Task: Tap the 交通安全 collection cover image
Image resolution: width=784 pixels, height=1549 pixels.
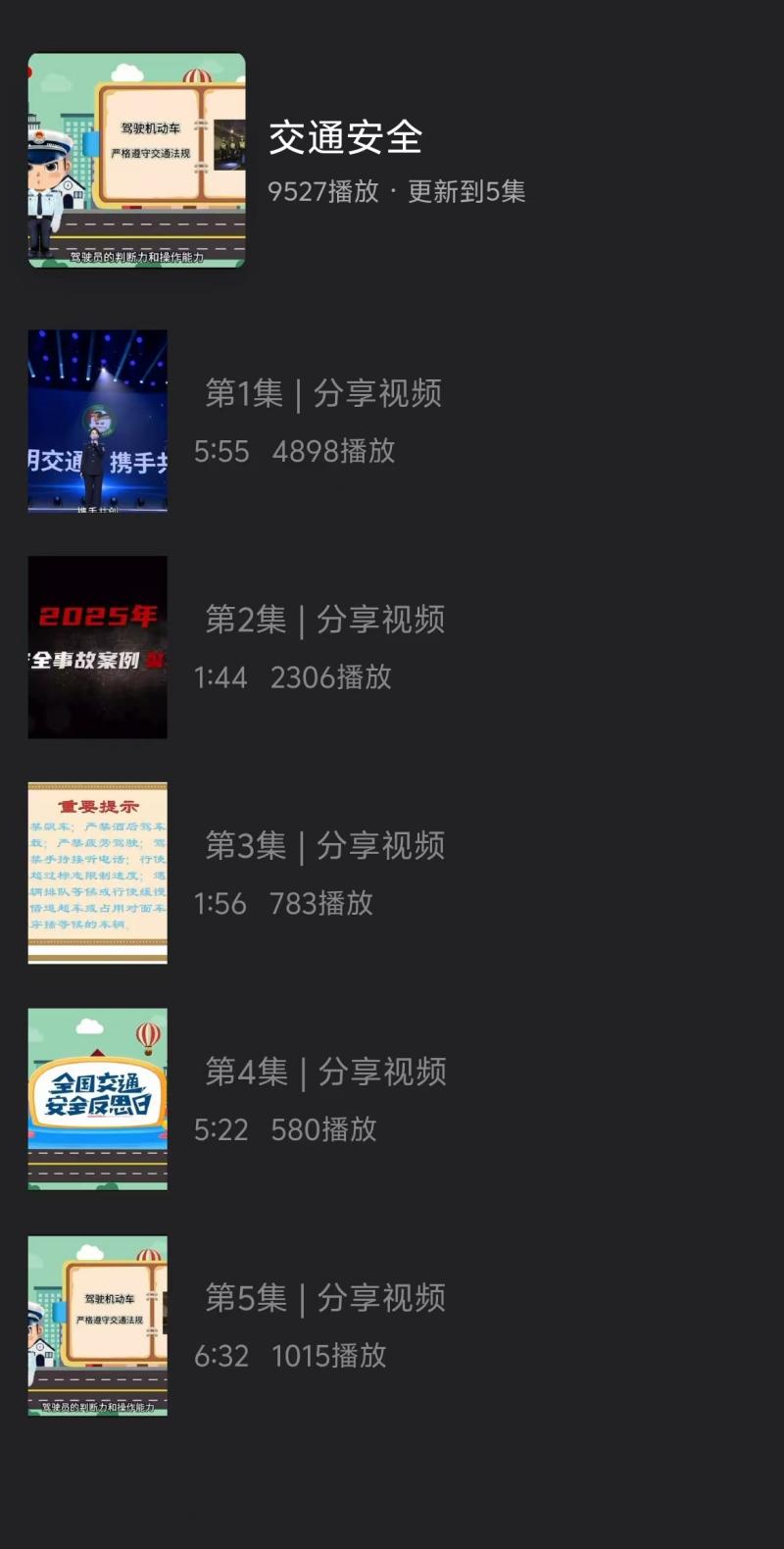Action: click(137, 161)
